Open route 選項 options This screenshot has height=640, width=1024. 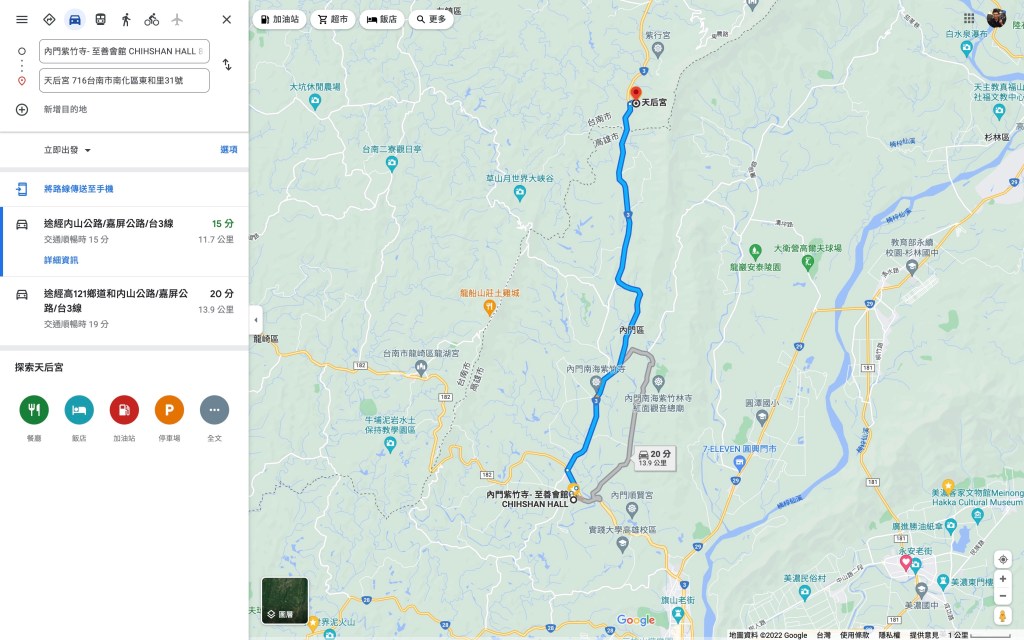(228, 150)
